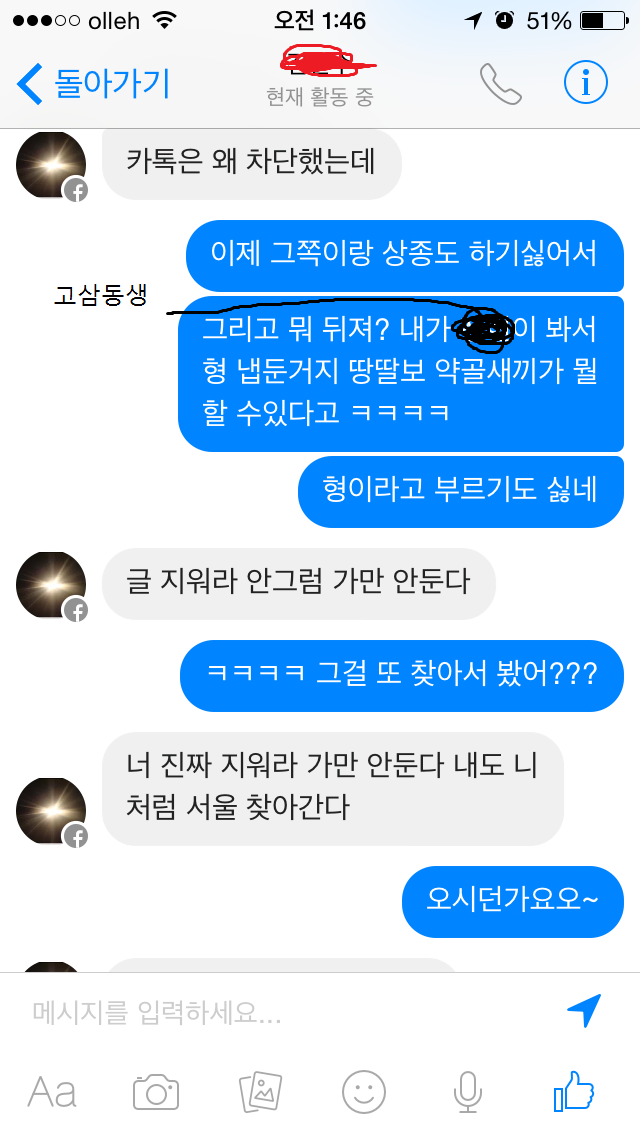Viewport: 640px width, 1136px height.
Task: Open the photo gallery picker
Action: [261, 1092]
